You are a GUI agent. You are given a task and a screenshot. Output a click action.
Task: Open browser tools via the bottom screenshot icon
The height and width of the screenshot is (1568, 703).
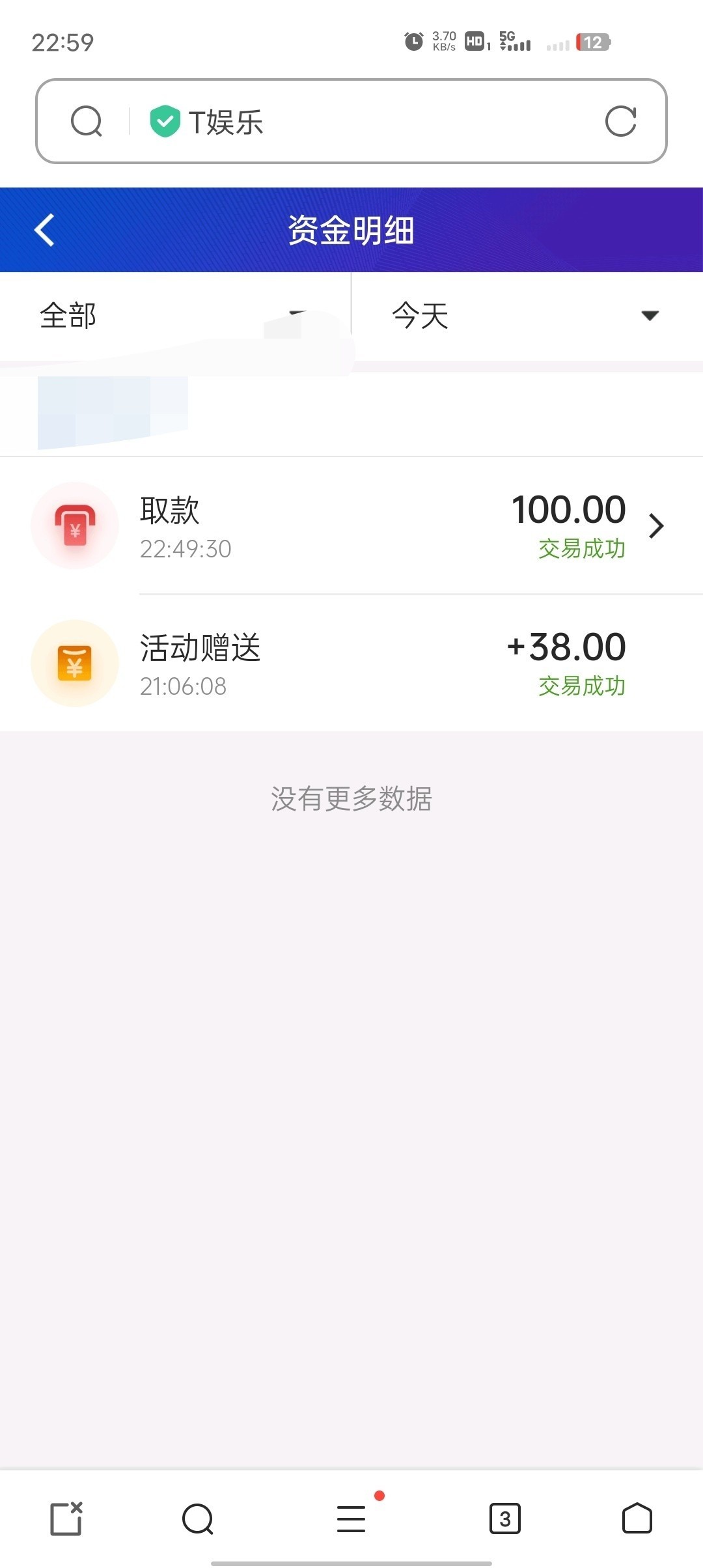click(x=67, y=1520)
